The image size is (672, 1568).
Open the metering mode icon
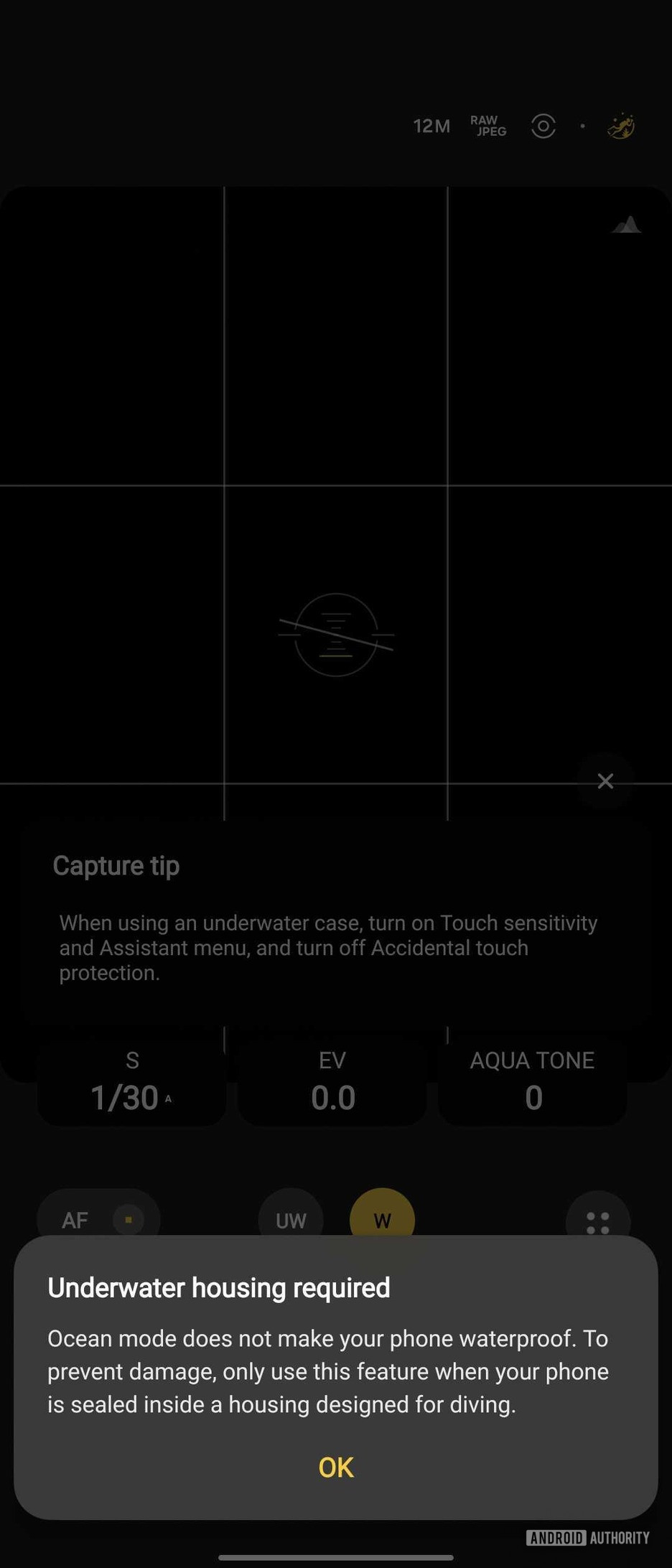tap(543, 126)
